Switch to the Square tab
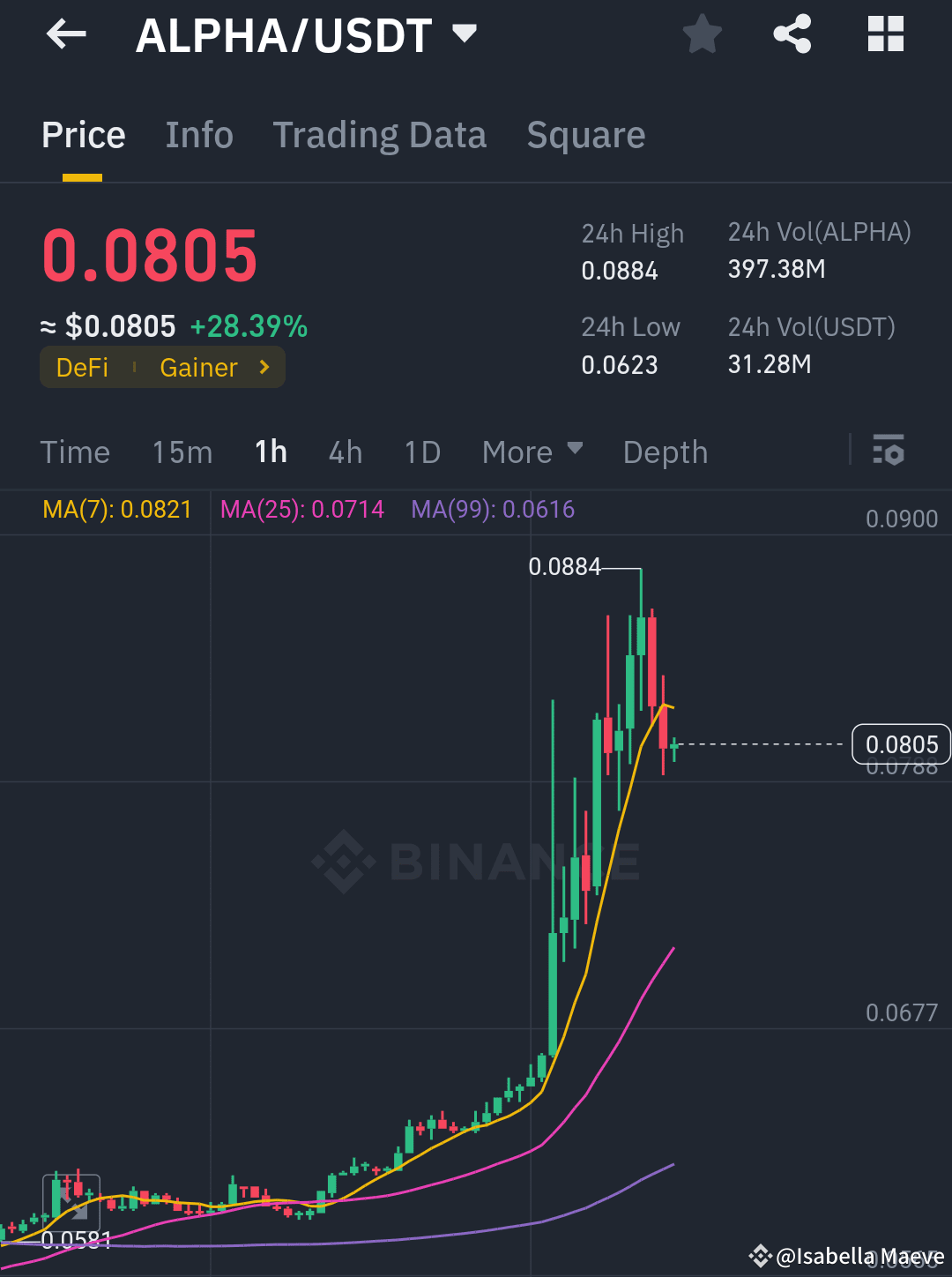Viewport: 952px width, 1277px height. (x=585, y=134)
